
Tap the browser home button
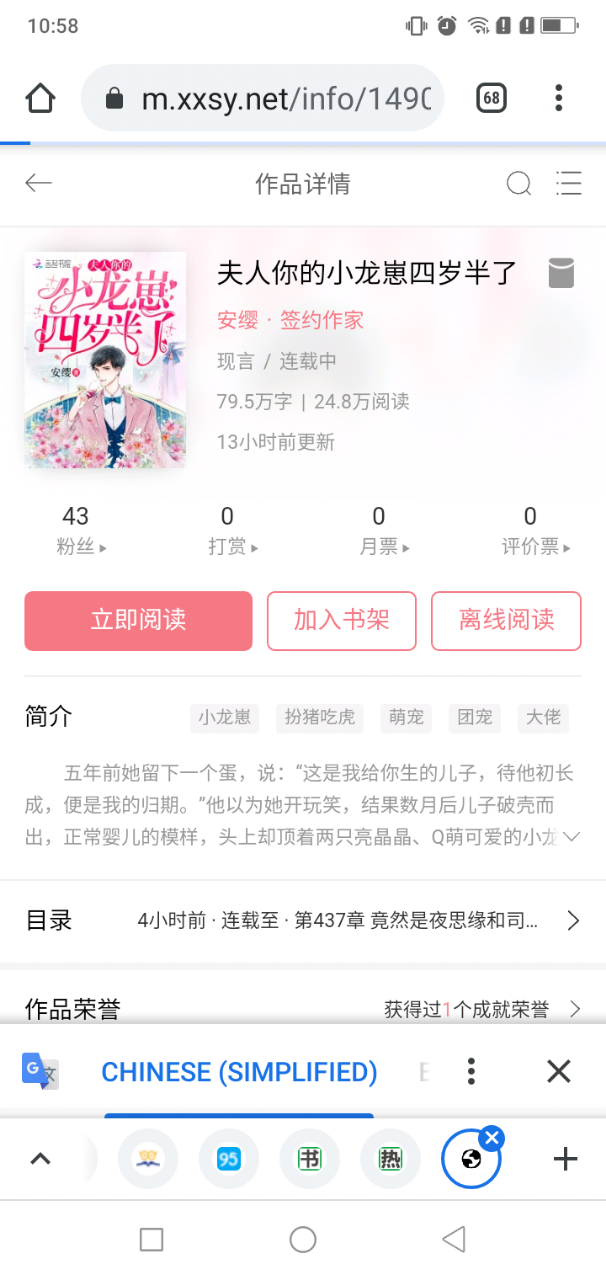[40, 98]
